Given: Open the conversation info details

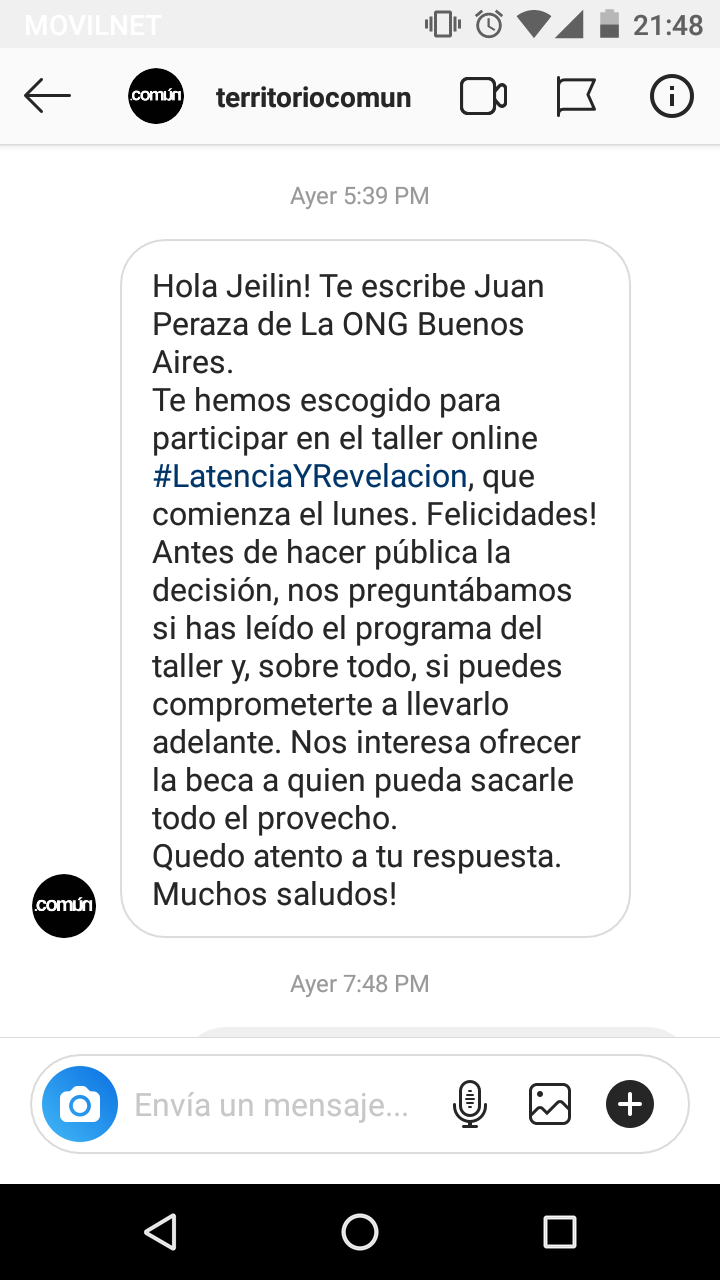Looking at the screenshot, I should tap(671, 96).
